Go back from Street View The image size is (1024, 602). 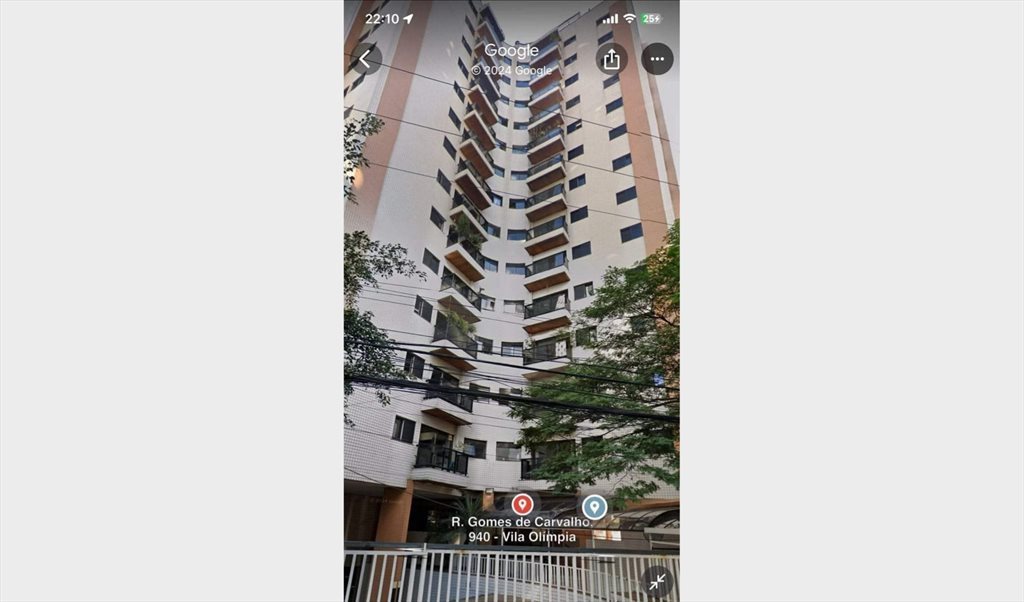(x=365, y=59)
